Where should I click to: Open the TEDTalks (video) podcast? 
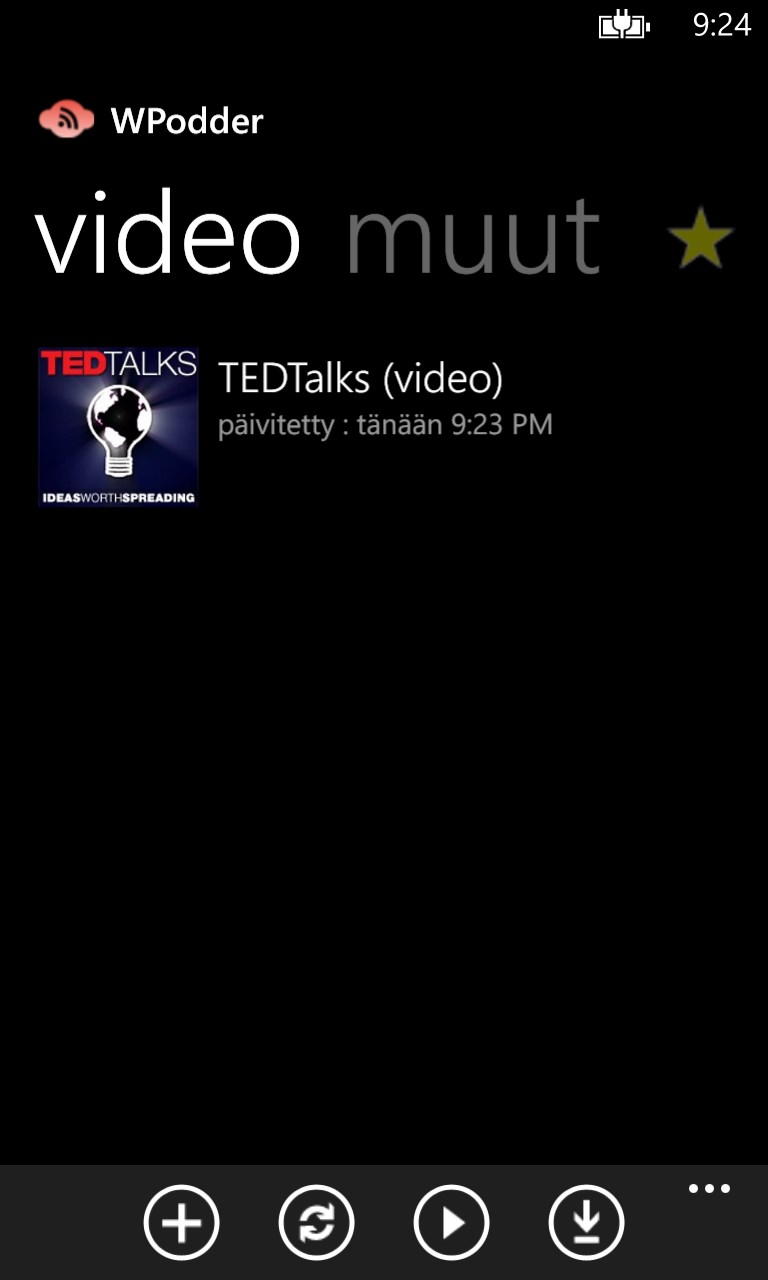click(359, 380)
